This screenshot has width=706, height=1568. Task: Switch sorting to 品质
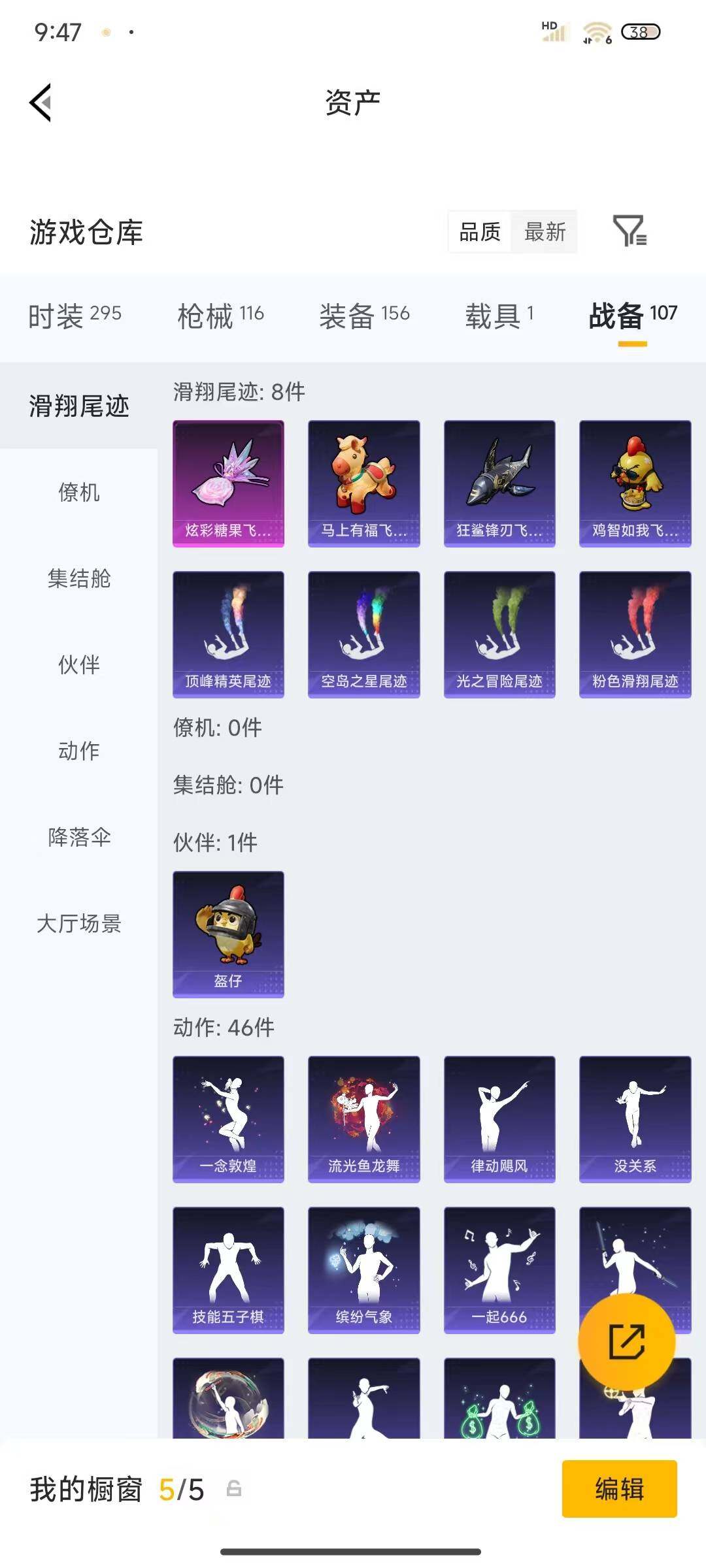tap(480, 233)
